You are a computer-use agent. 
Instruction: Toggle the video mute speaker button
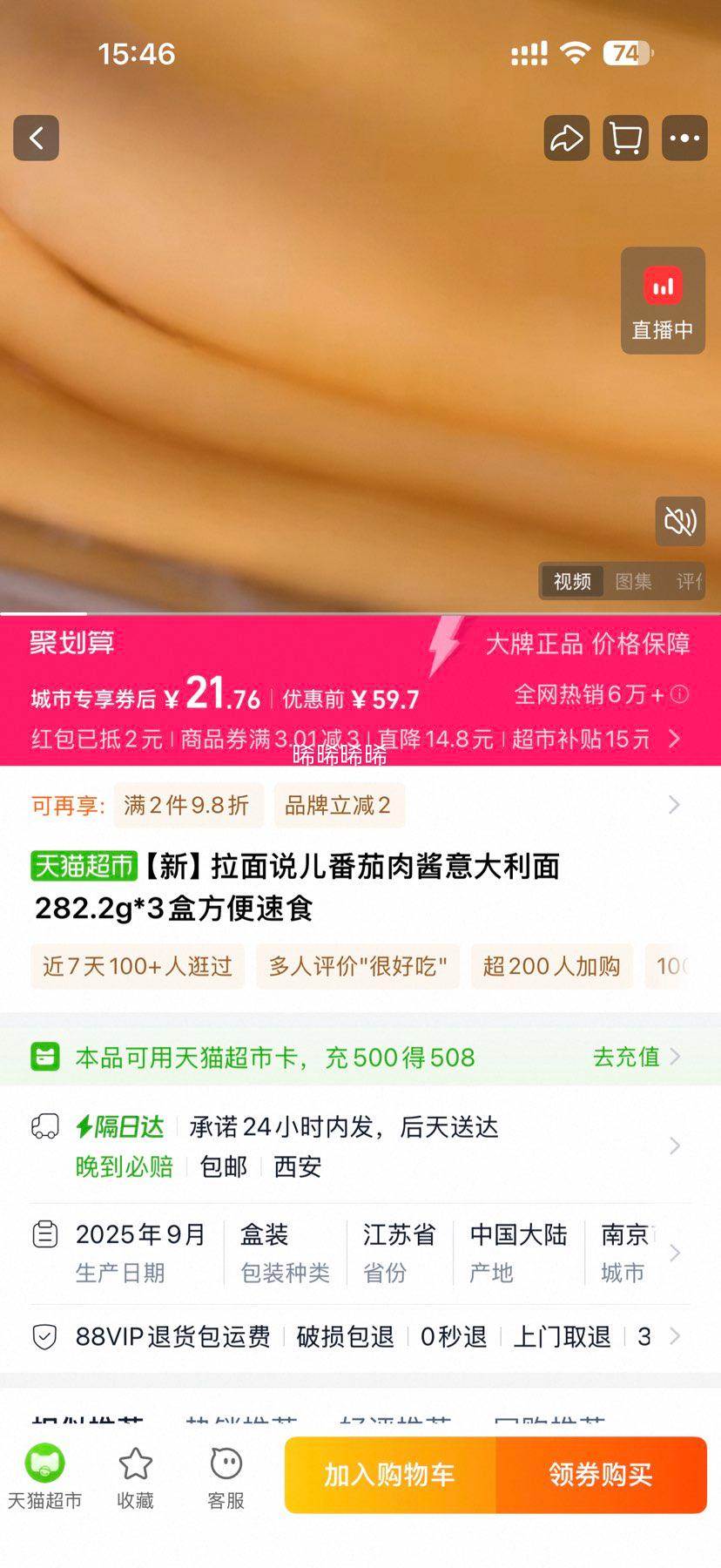tap(680, 523)
